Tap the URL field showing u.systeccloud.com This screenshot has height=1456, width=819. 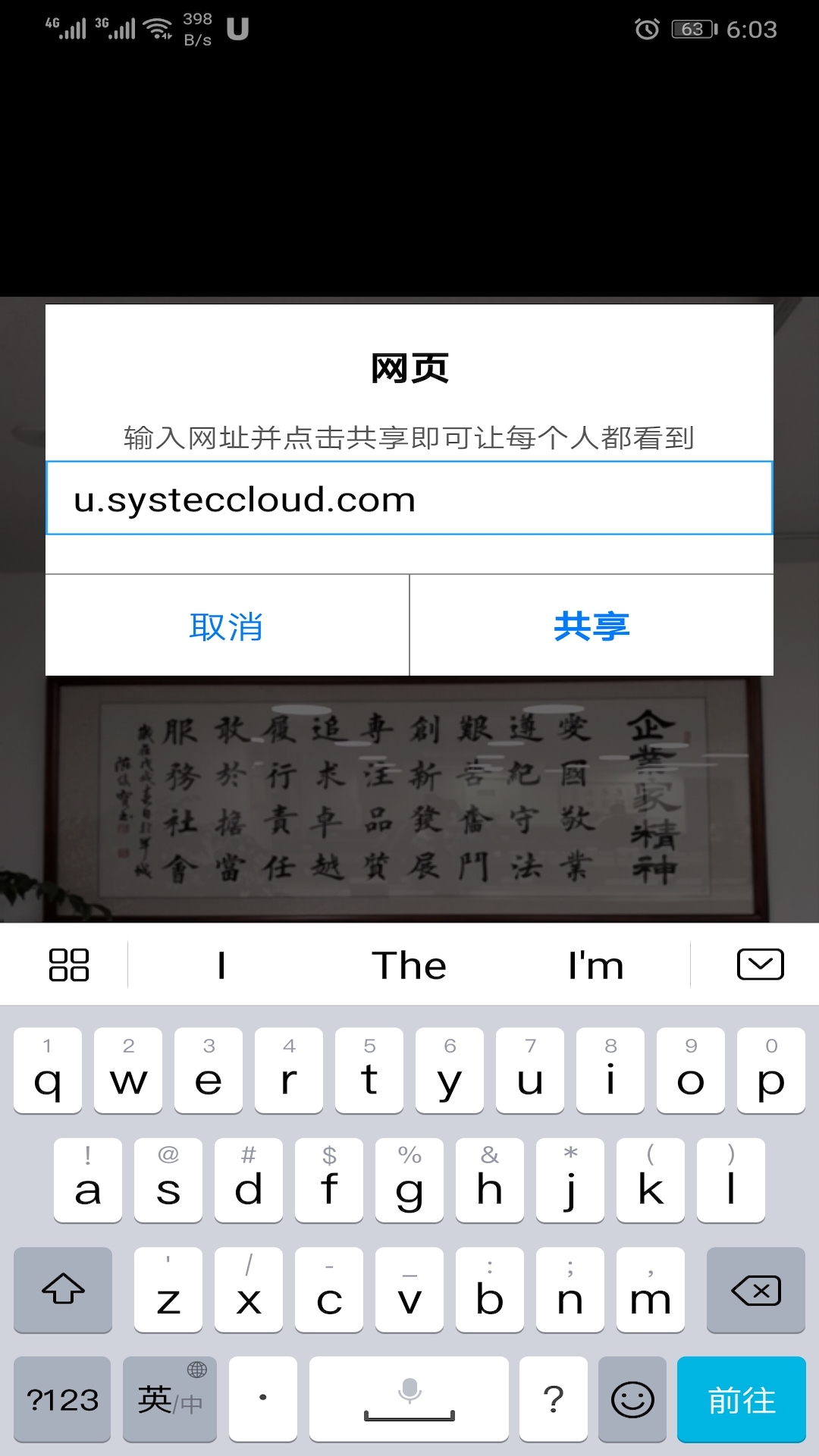tap(409, 498)
